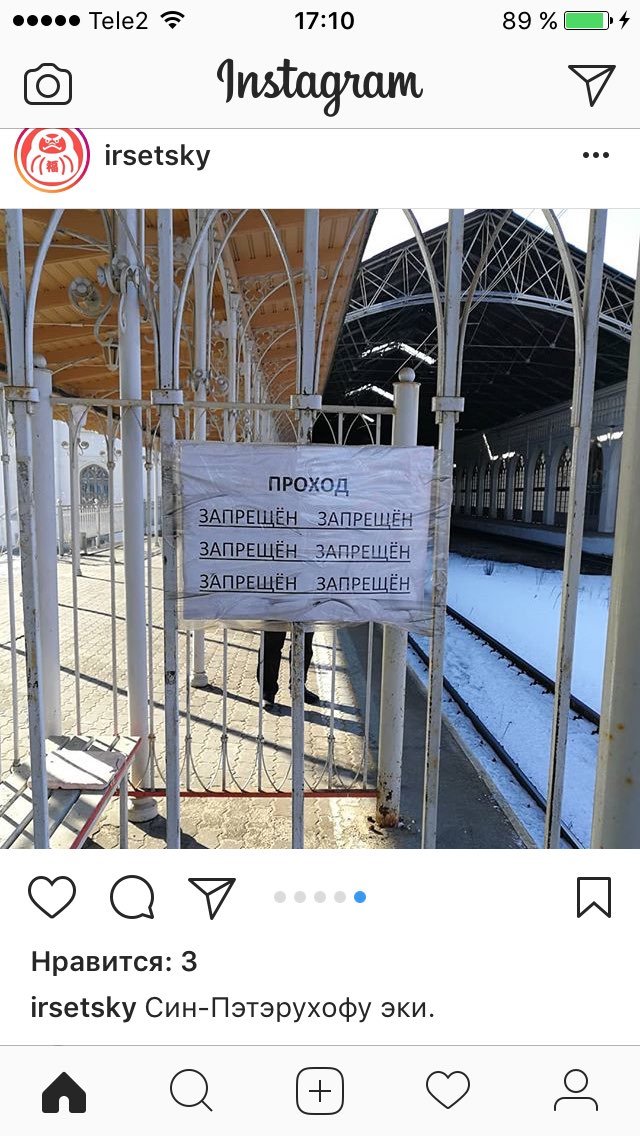The width and height of the screenshot is (640, 1136).
Task: Open the Activity heart tab
Action: (x=448, y=1090)
